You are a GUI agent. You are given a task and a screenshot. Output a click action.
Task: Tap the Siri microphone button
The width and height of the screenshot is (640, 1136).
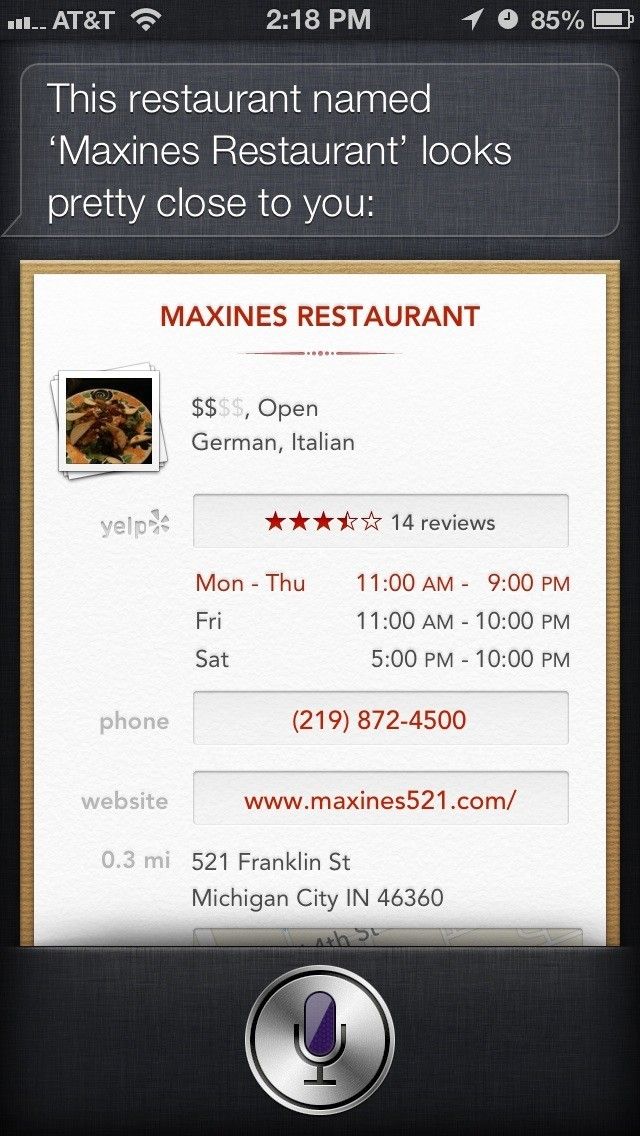[320, 1040]
